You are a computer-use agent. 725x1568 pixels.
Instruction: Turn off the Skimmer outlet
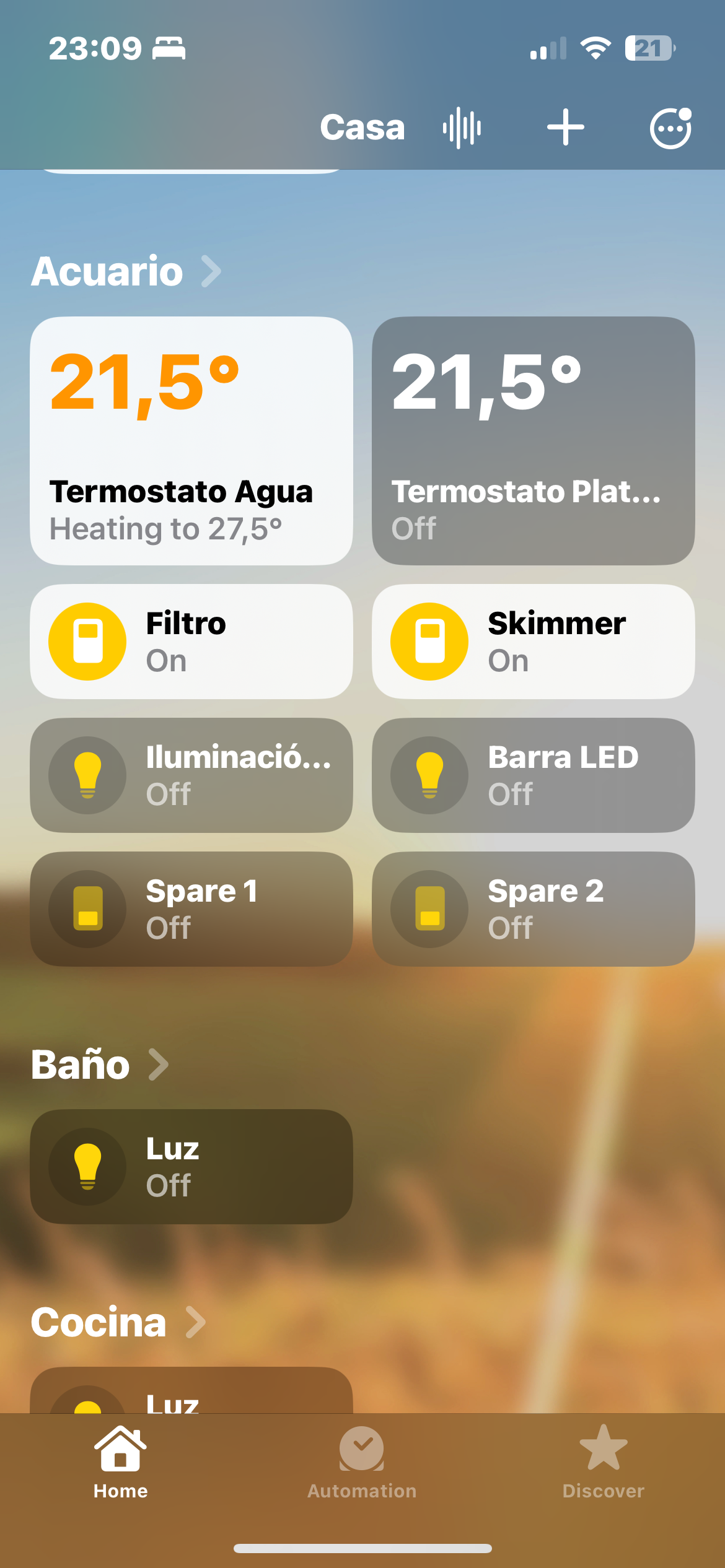(x=429, y=642)
